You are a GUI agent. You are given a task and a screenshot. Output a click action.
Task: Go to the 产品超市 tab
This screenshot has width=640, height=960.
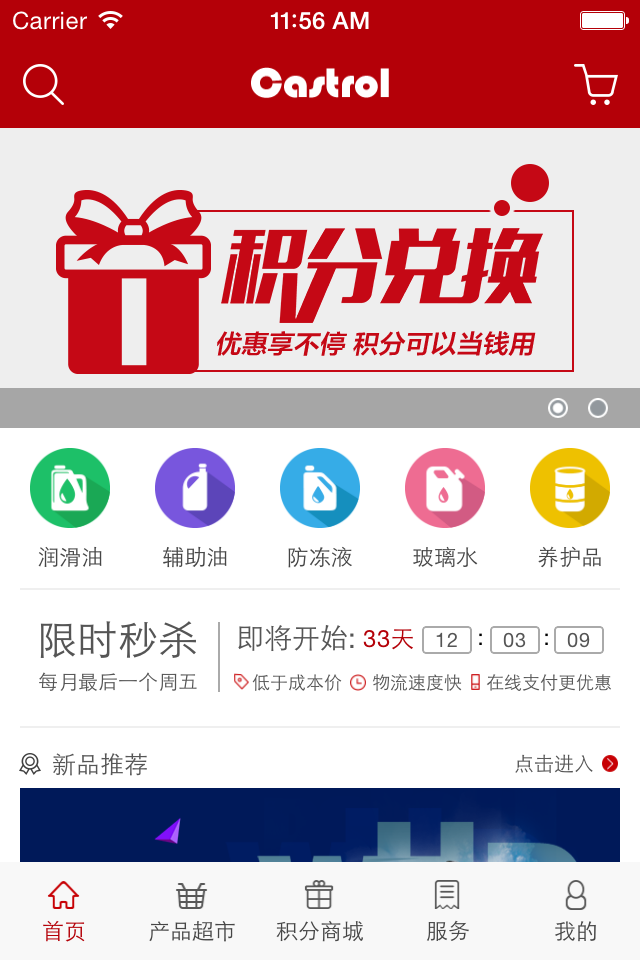coord(192,911)
